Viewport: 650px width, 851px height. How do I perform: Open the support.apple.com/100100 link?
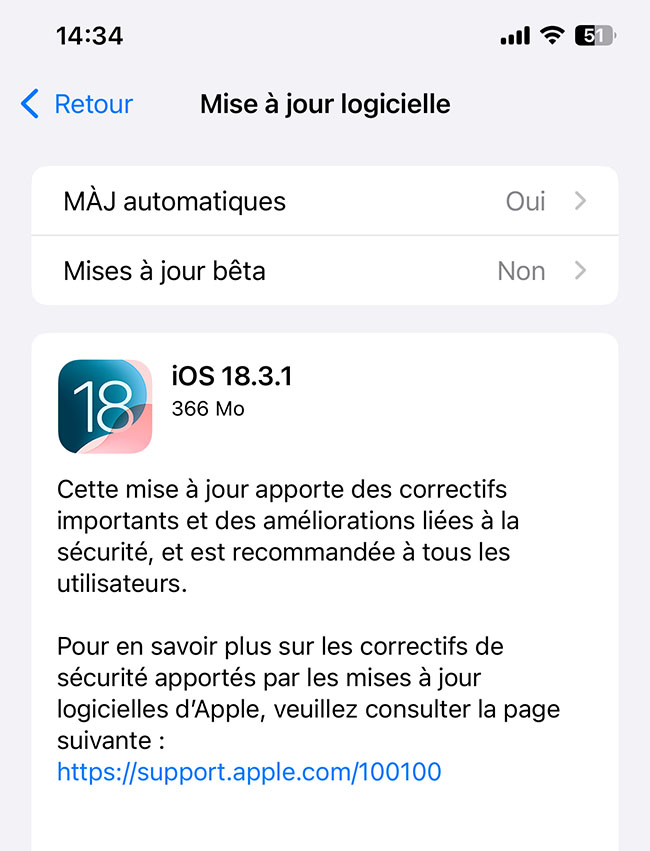coord(249,771)
